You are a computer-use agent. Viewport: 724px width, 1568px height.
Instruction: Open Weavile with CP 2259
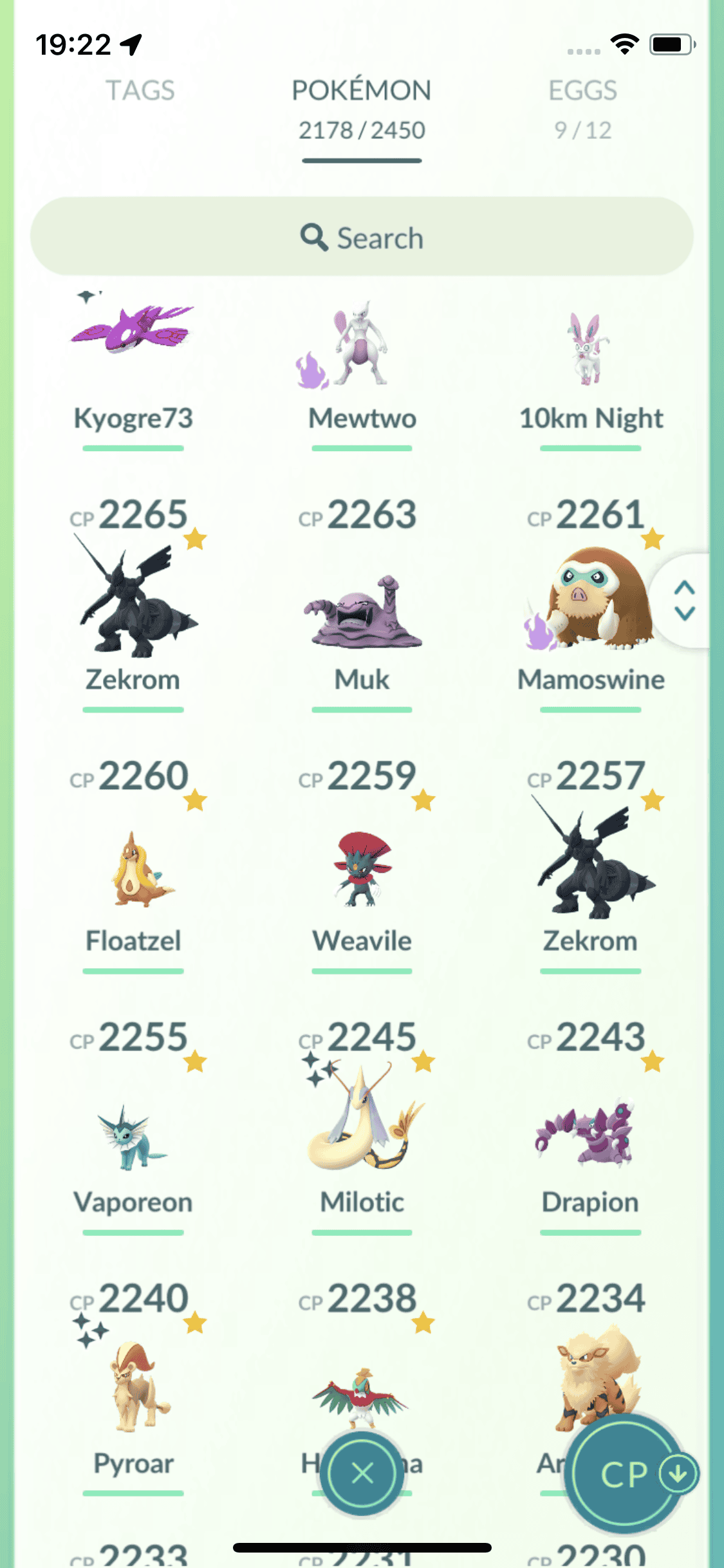362,869
